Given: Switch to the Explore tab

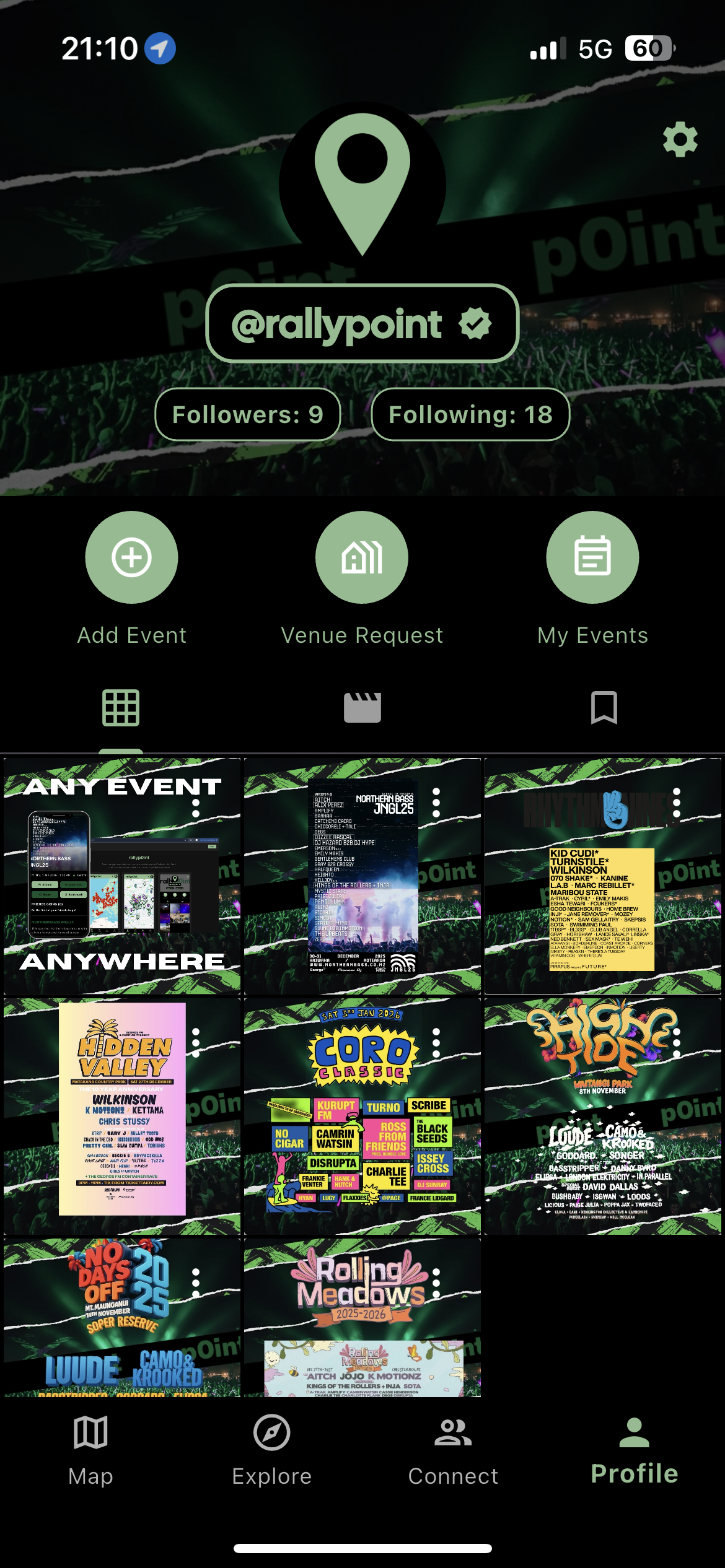Looking at the screenshot, I should [x=271, y=1450].
